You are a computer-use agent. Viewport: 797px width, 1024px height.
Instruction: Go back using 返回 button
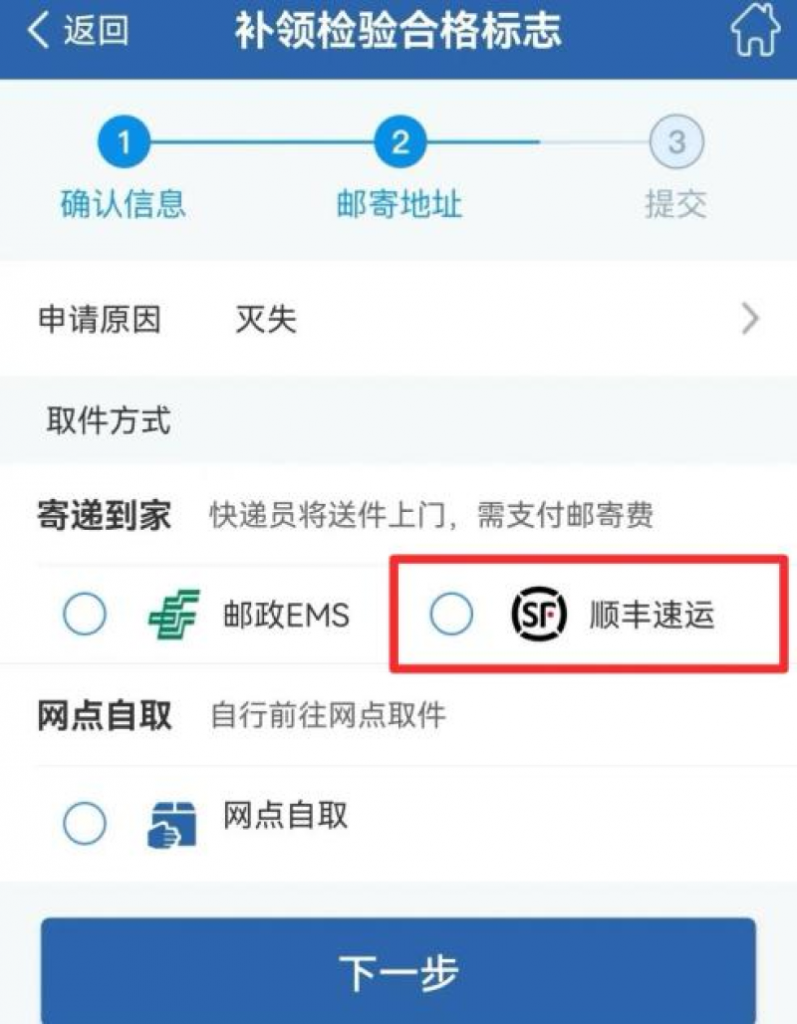tap(76, 31)
